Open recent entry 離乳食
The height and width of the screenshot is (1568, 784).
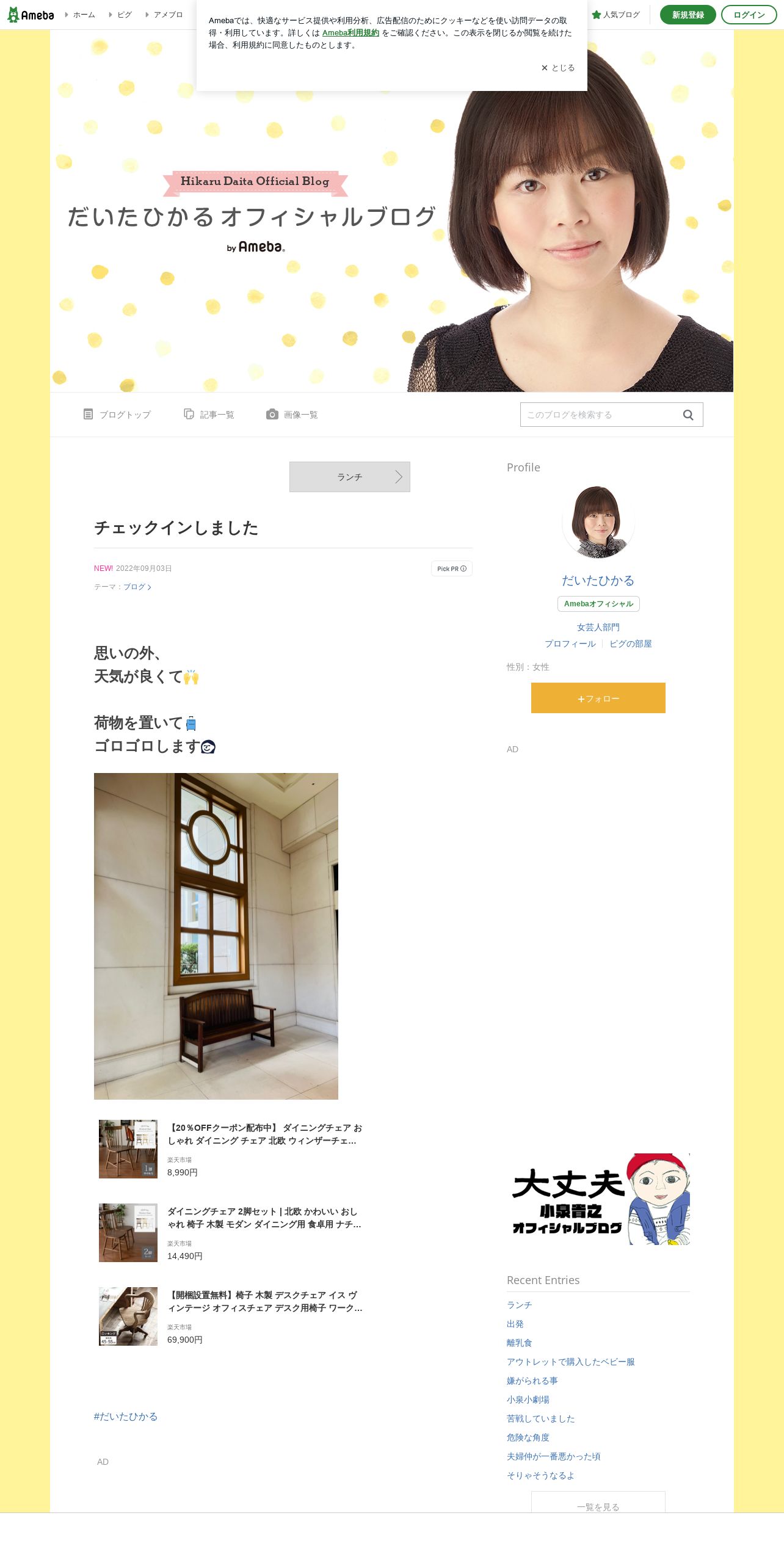coord(520,1343)
